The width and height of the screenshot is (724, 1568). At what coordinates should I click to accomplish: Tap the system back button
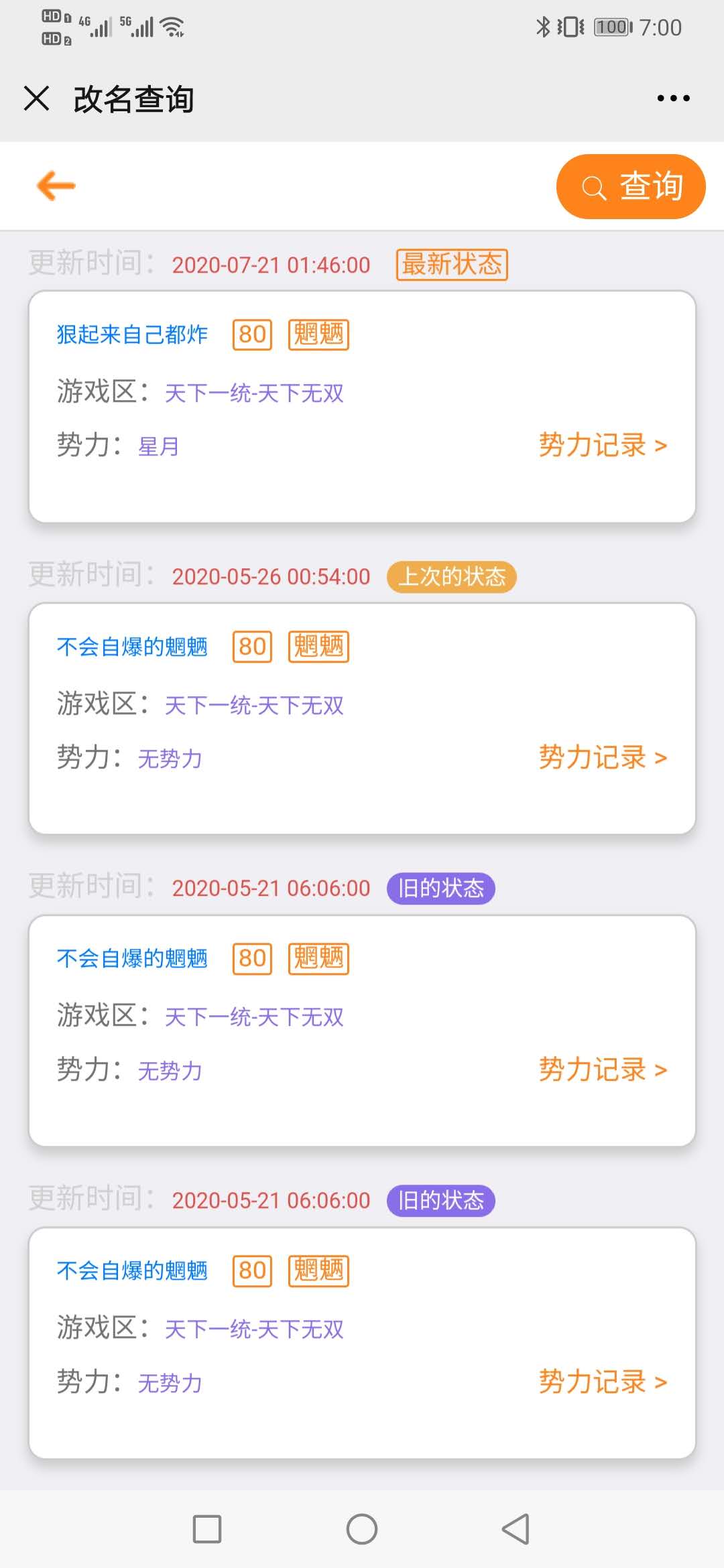[x=516, y=1528]
